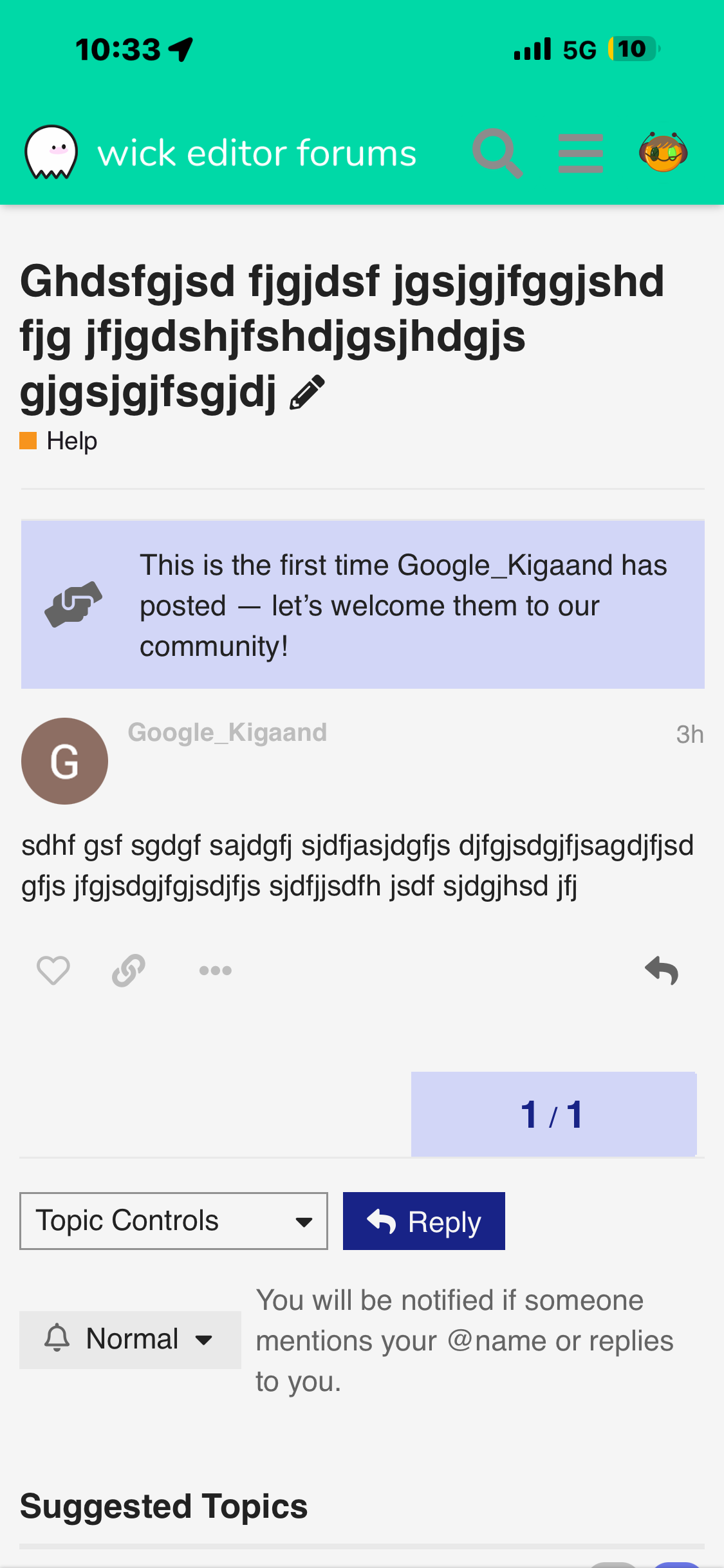724x1568 pixels.
Task: Copy the link to this post
Action: [x=129, y=971]
